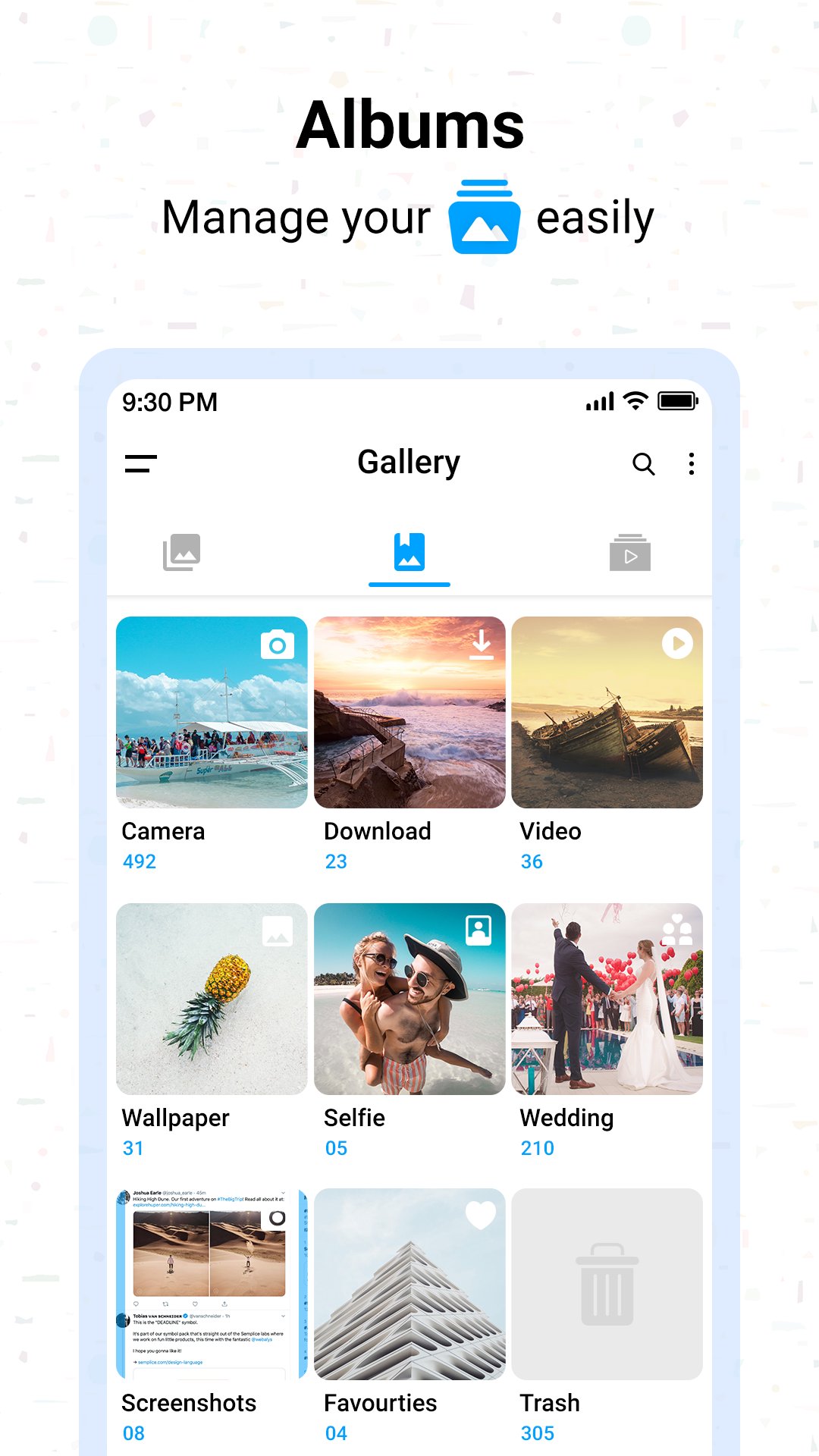Screen dimensions: 819x1456
Task: Click the 305 count under Trash
Action: (x=538, y=1433)
